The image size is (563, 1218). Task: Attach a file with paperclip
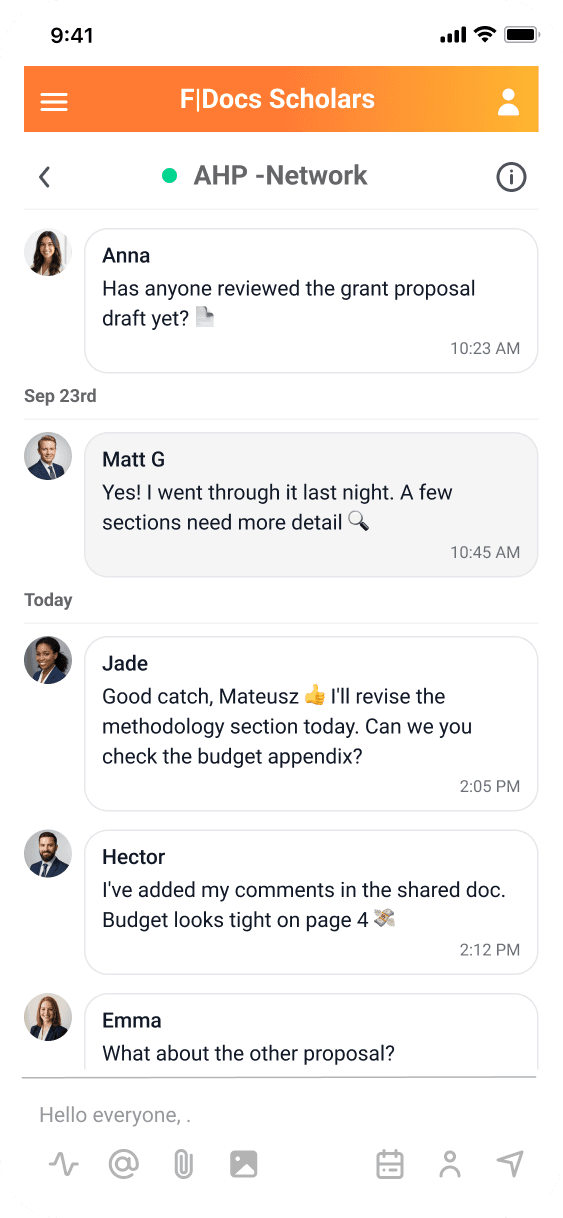184,1164
